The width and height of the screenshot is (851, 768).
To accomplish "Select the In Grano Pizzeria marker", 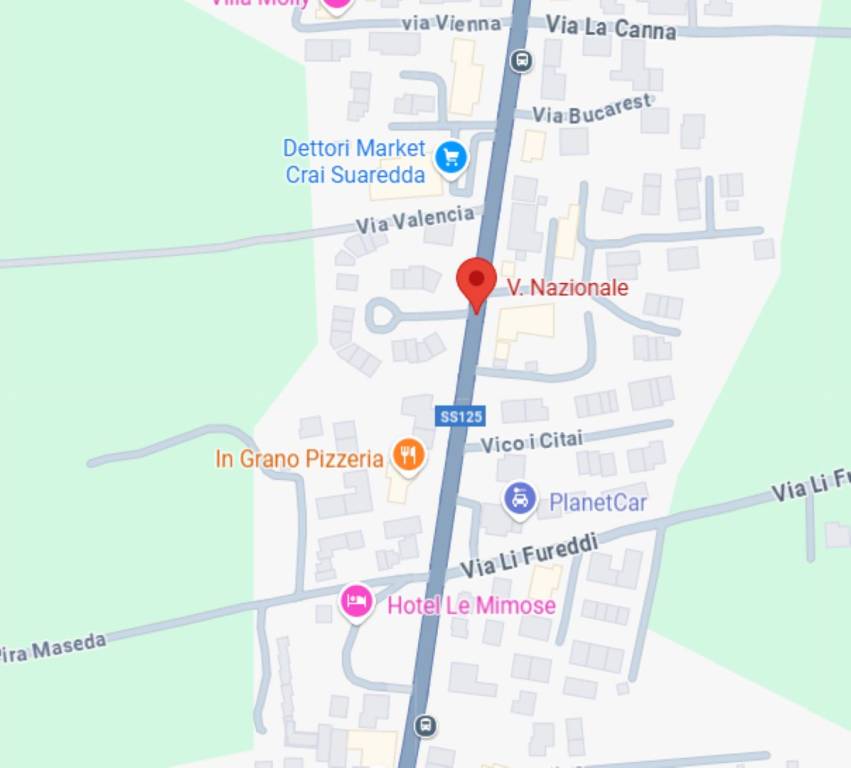I will [408, 456].
